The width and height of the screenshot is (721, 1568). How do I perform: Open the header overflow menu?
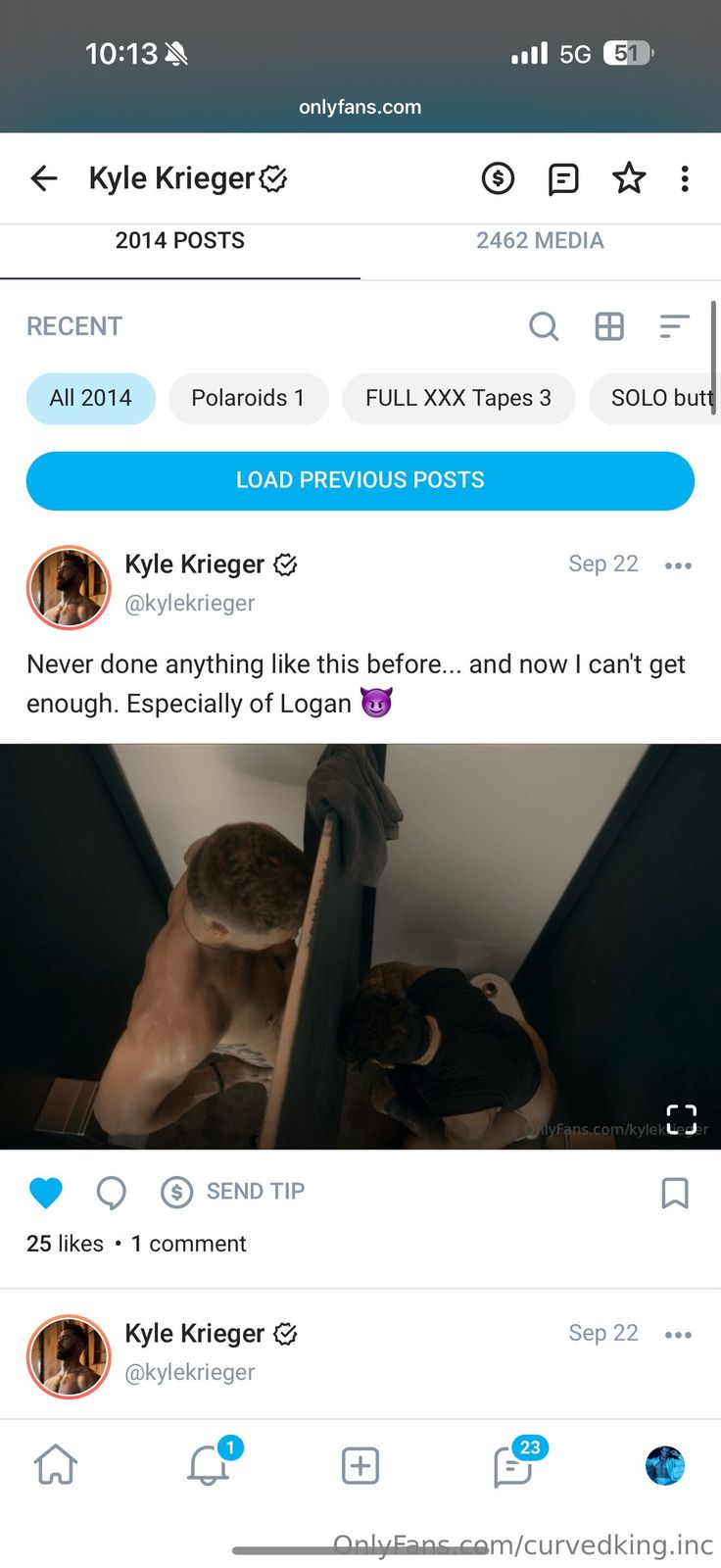(x=685, y=178)
